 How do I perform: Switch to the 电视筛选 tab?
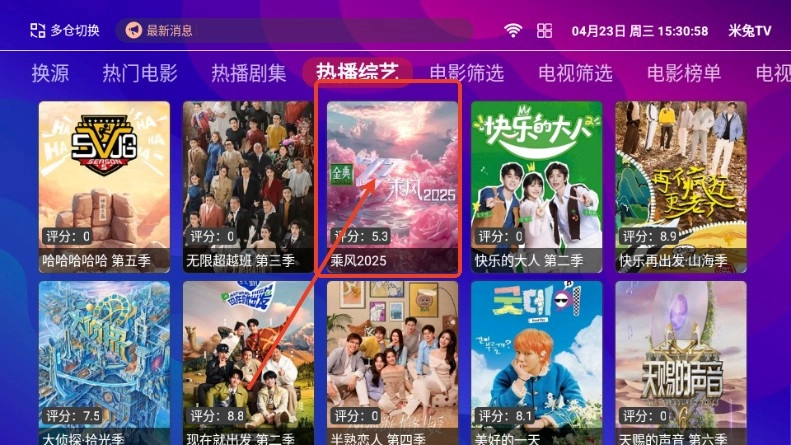[x=575, y=73]
